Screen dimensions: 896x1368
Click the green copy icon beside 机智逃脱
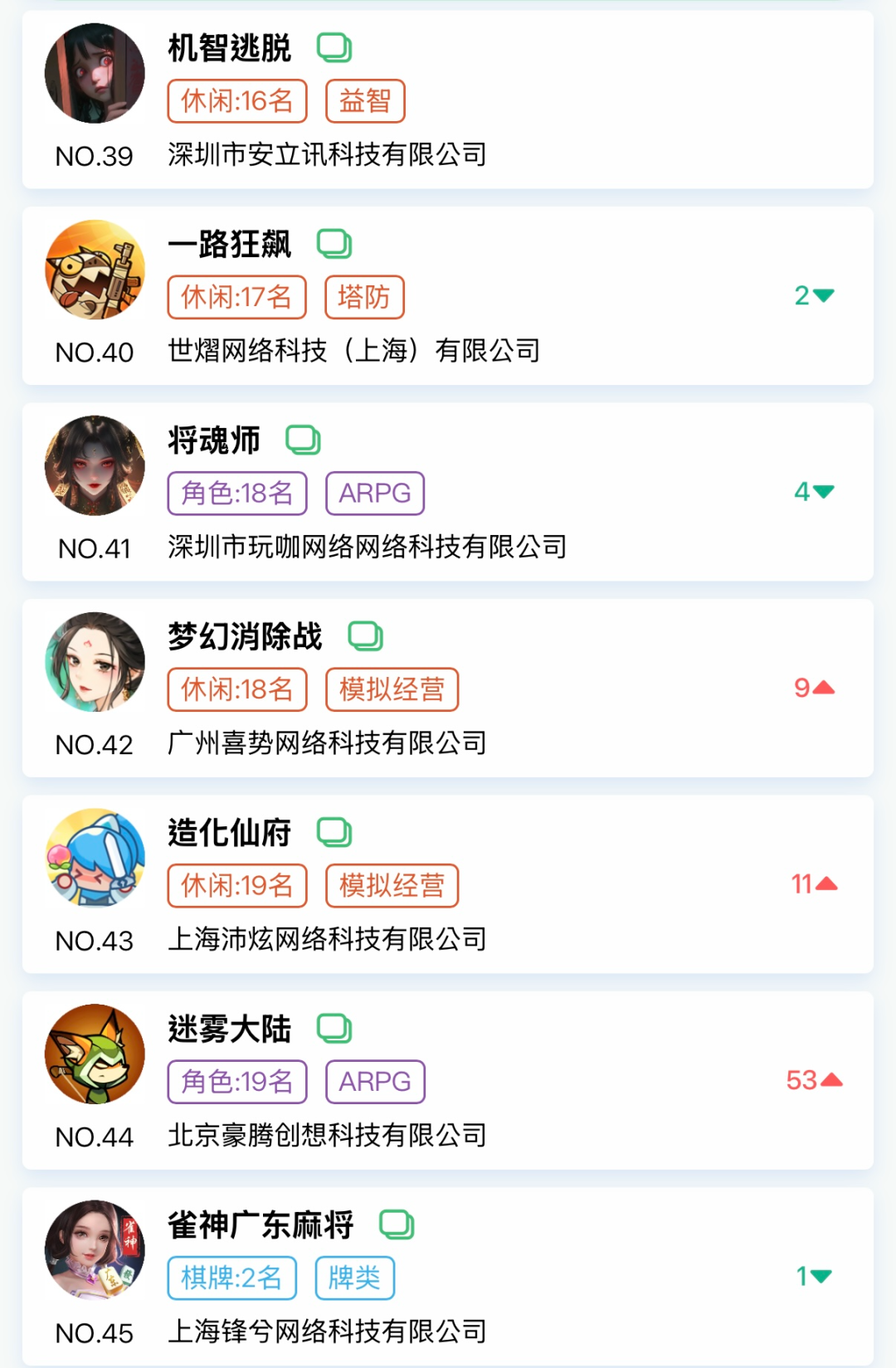(335, 47)
